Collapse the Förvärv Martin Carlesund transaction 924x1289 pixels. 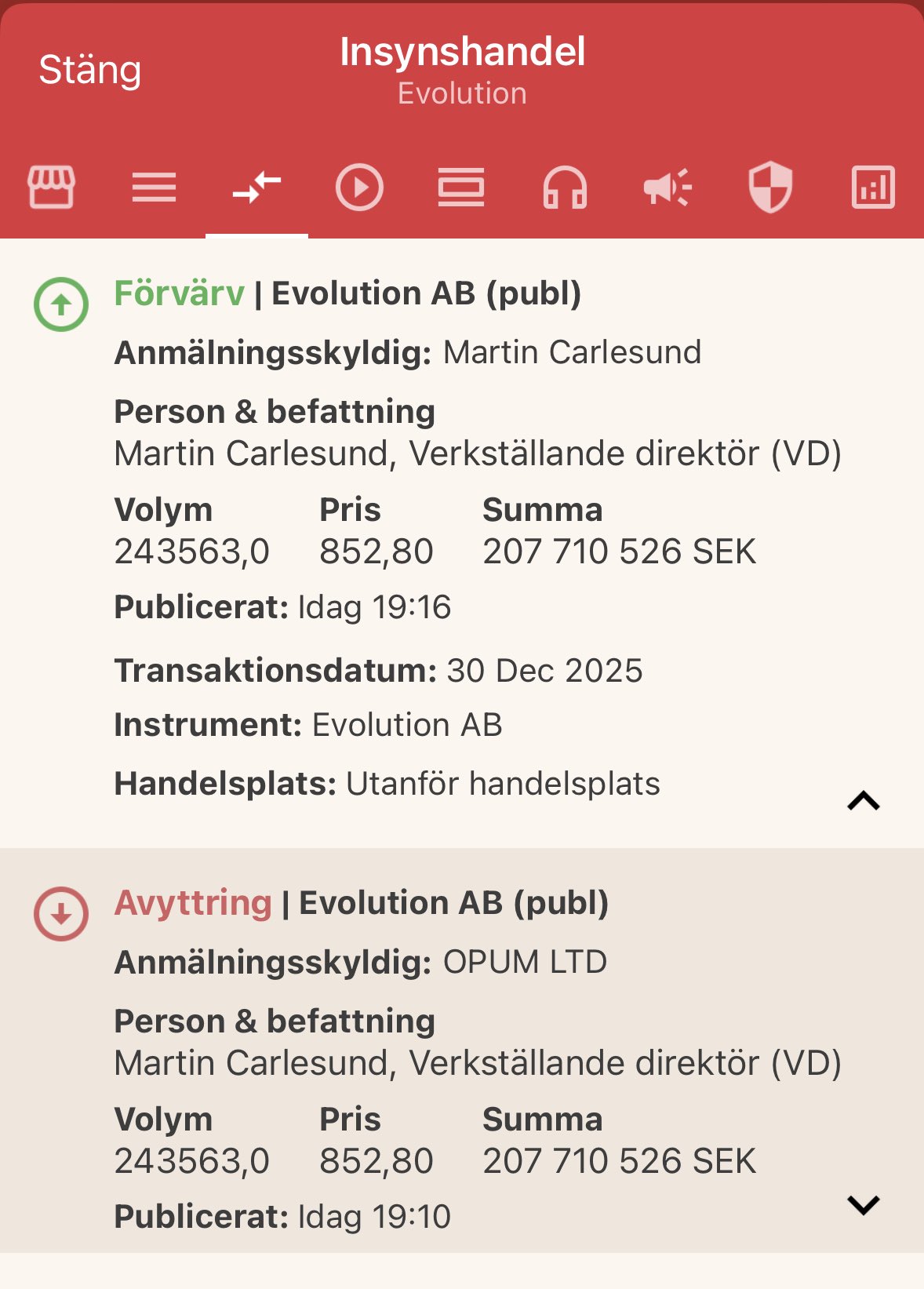point(864,800)
